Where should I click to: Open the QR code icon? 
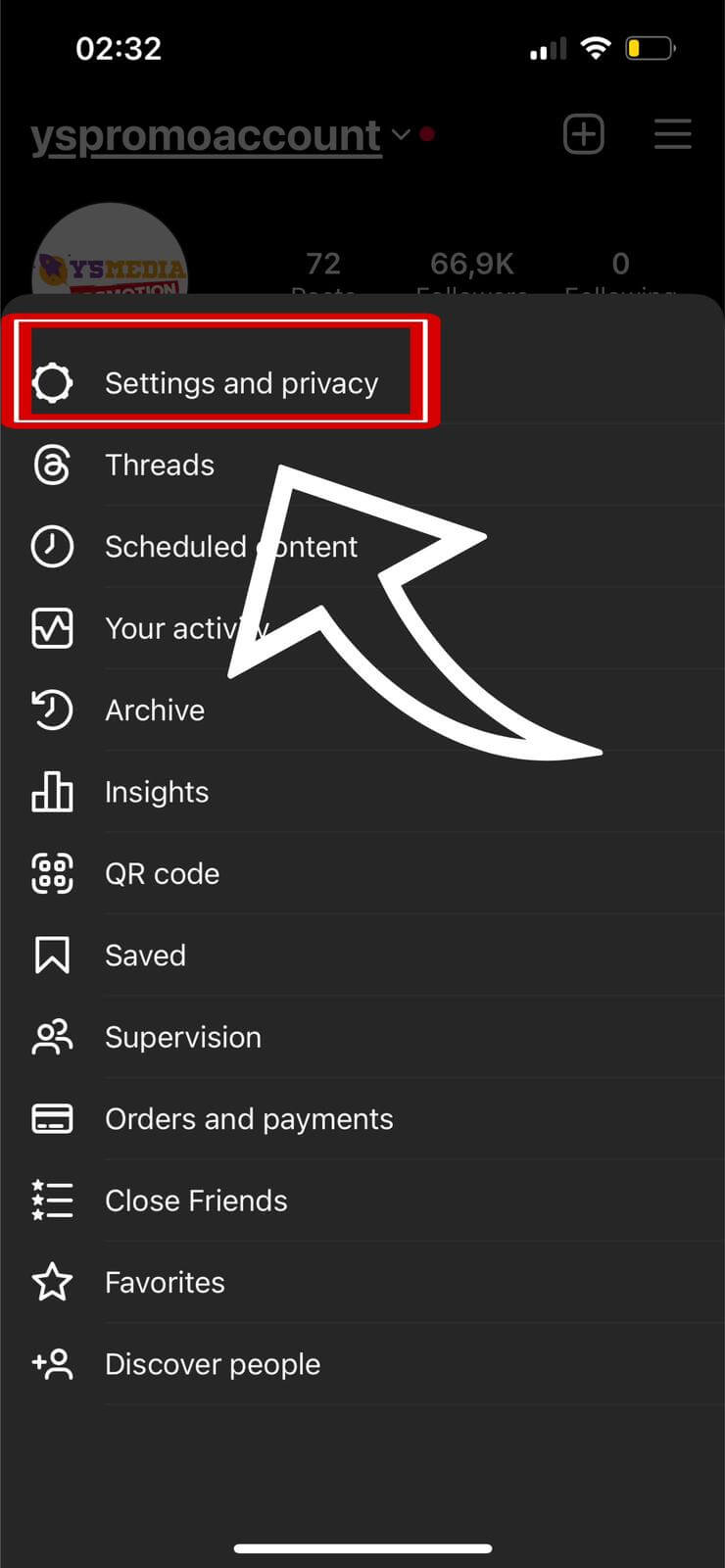51,873
